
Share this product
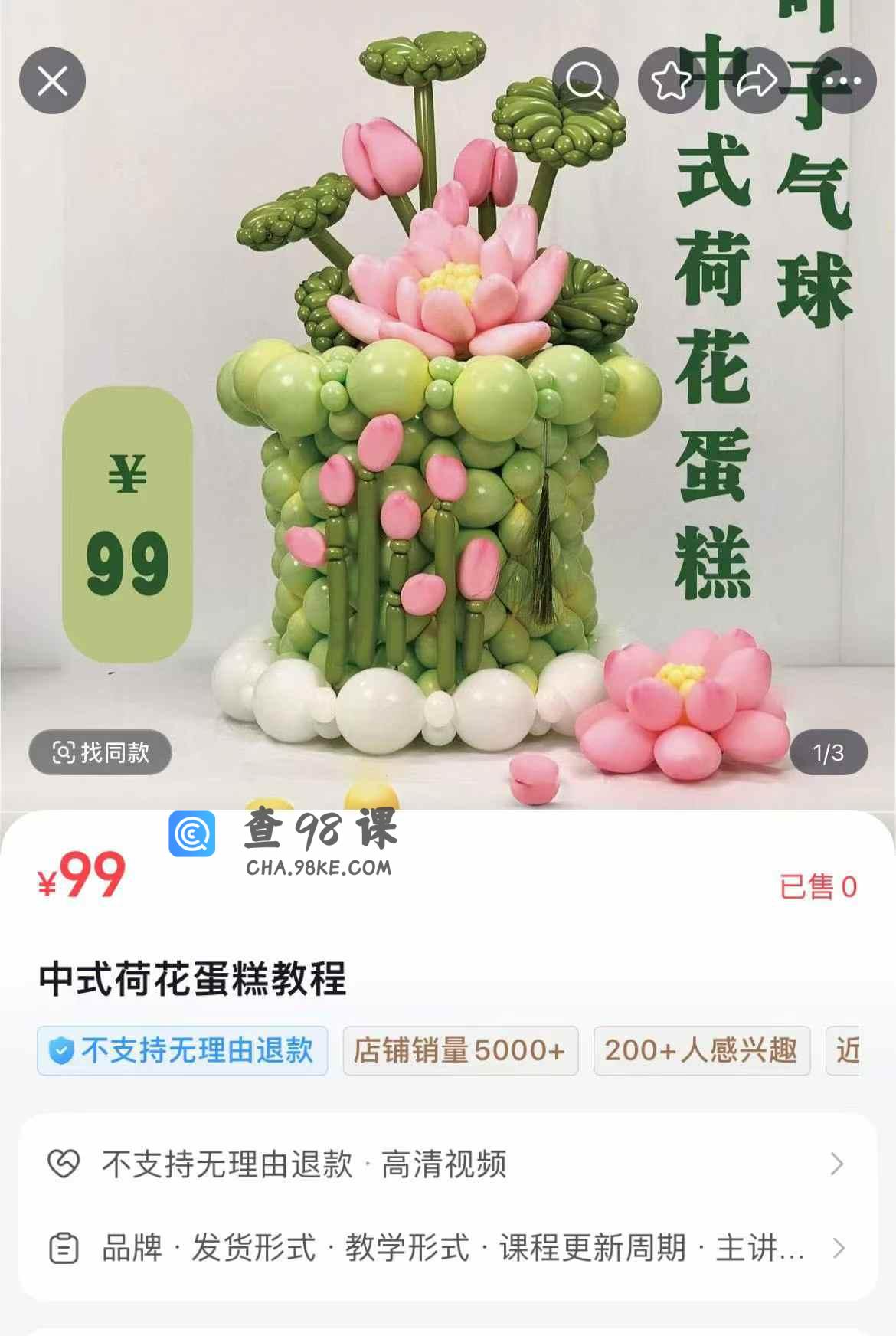pos(757,80)
